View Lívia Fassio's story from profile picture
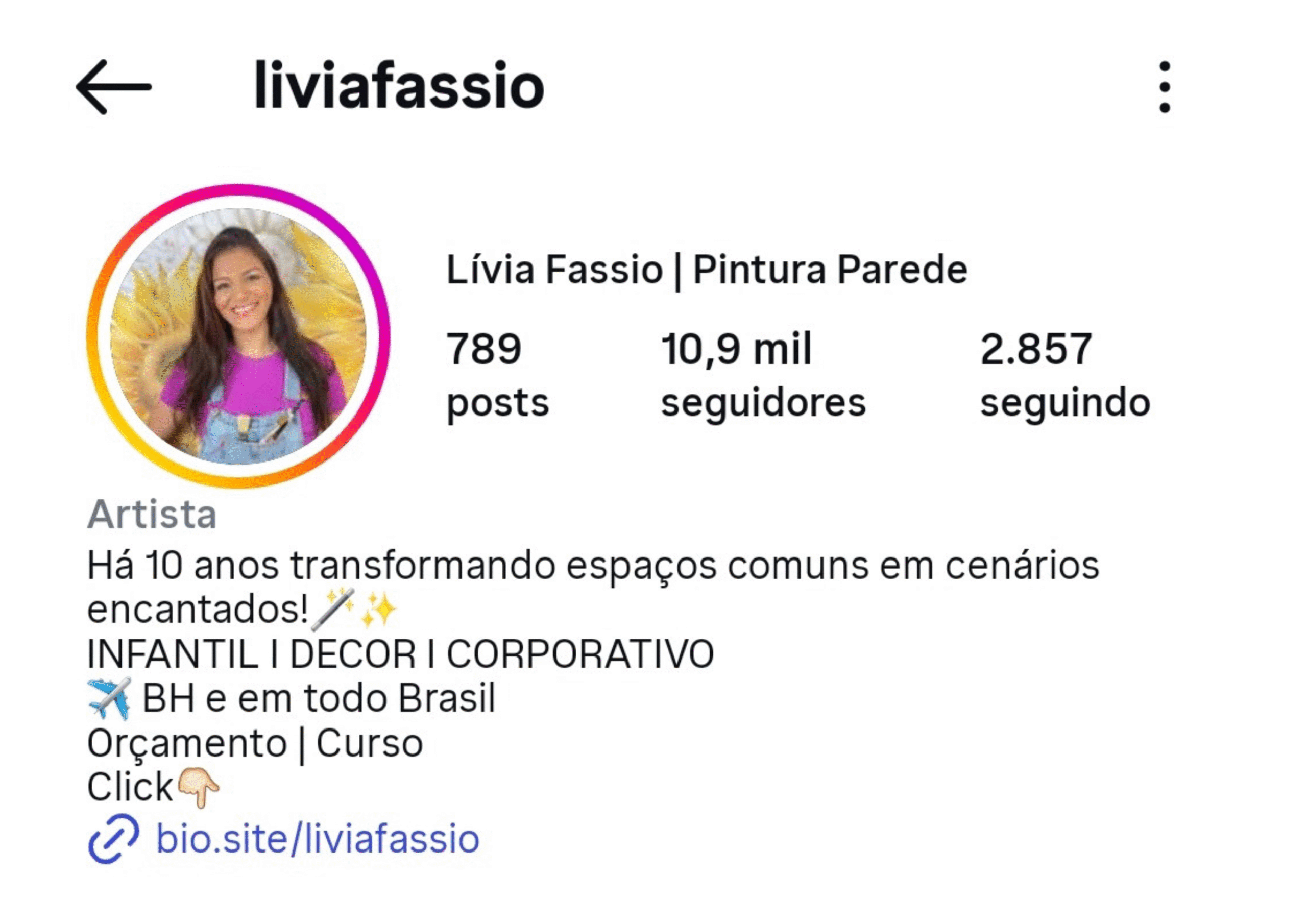 (x=238, y=336)
